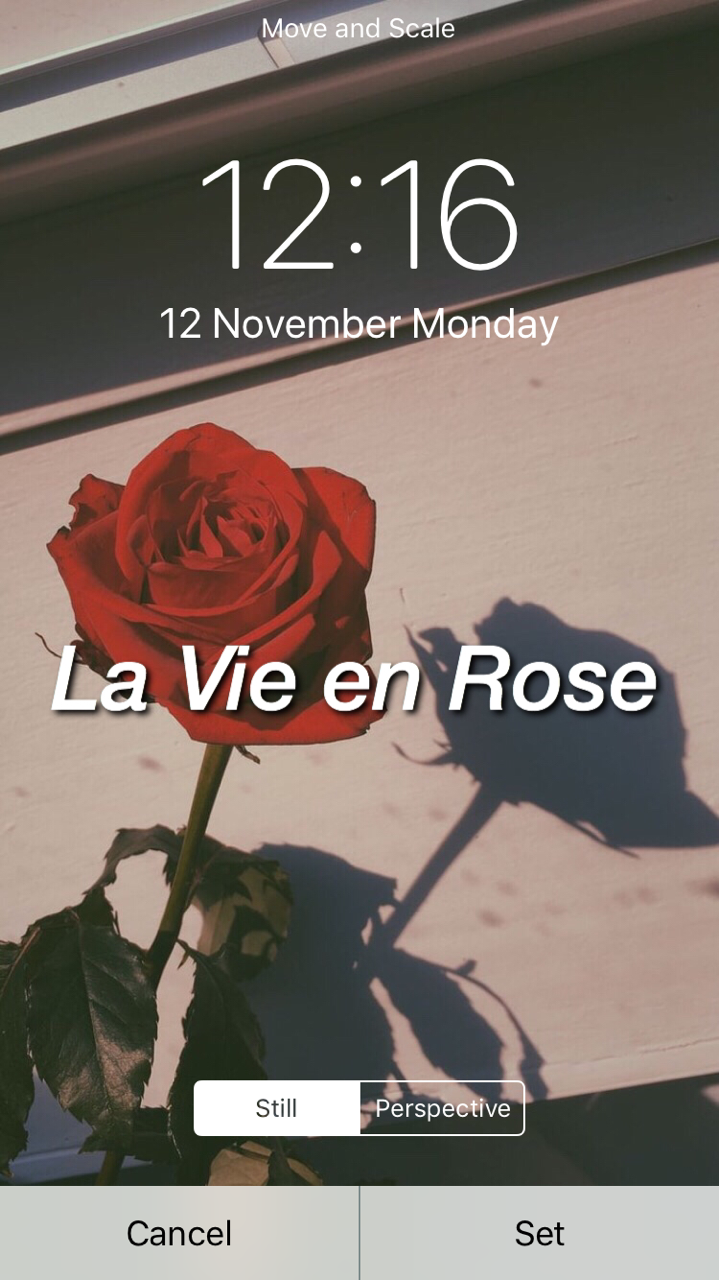
Task: Cancel the wallpaper preview
Action: tap(179, 1233)
